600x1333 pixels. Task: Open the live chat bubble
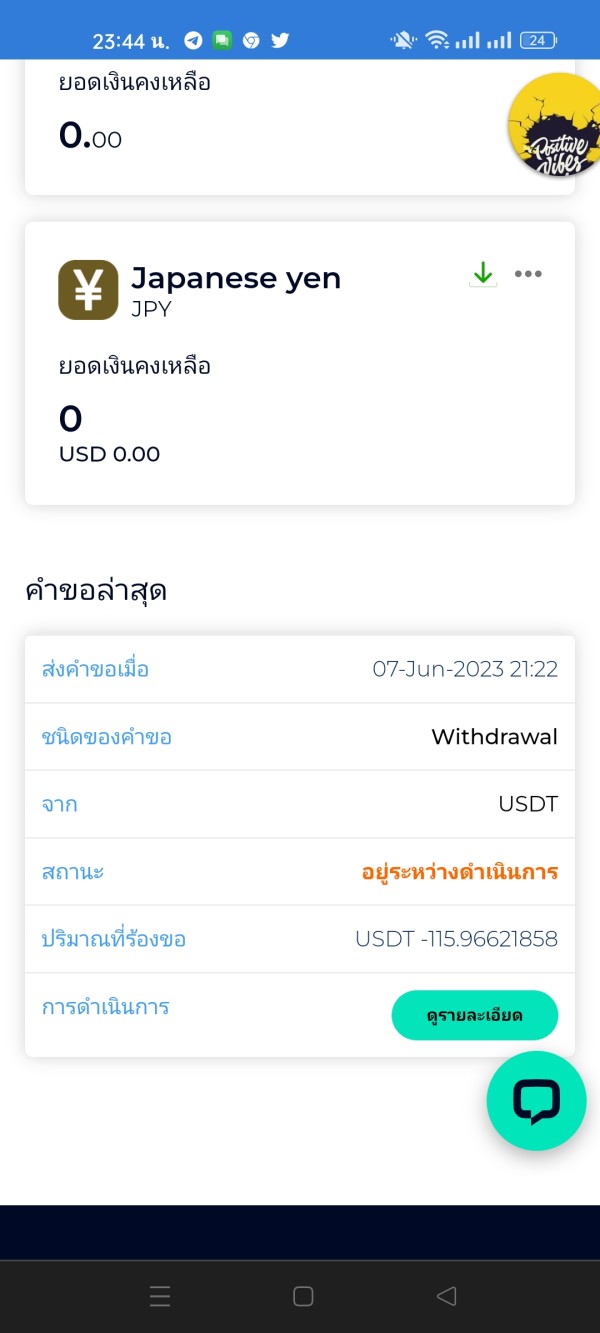pos(536,1101)
